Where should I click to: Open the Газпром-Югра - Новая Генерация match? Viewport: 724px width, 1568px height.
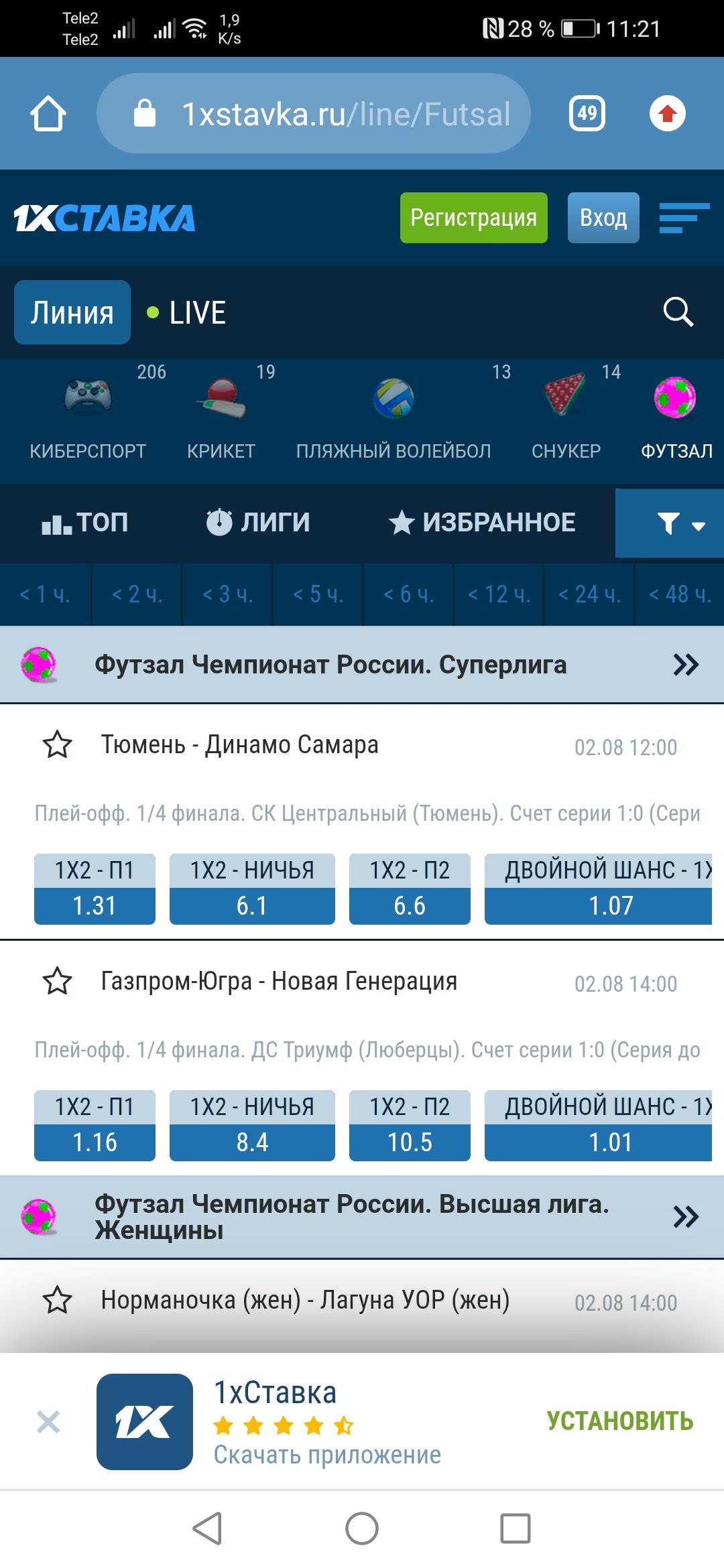pyautogui.click(x=279, y=982)
